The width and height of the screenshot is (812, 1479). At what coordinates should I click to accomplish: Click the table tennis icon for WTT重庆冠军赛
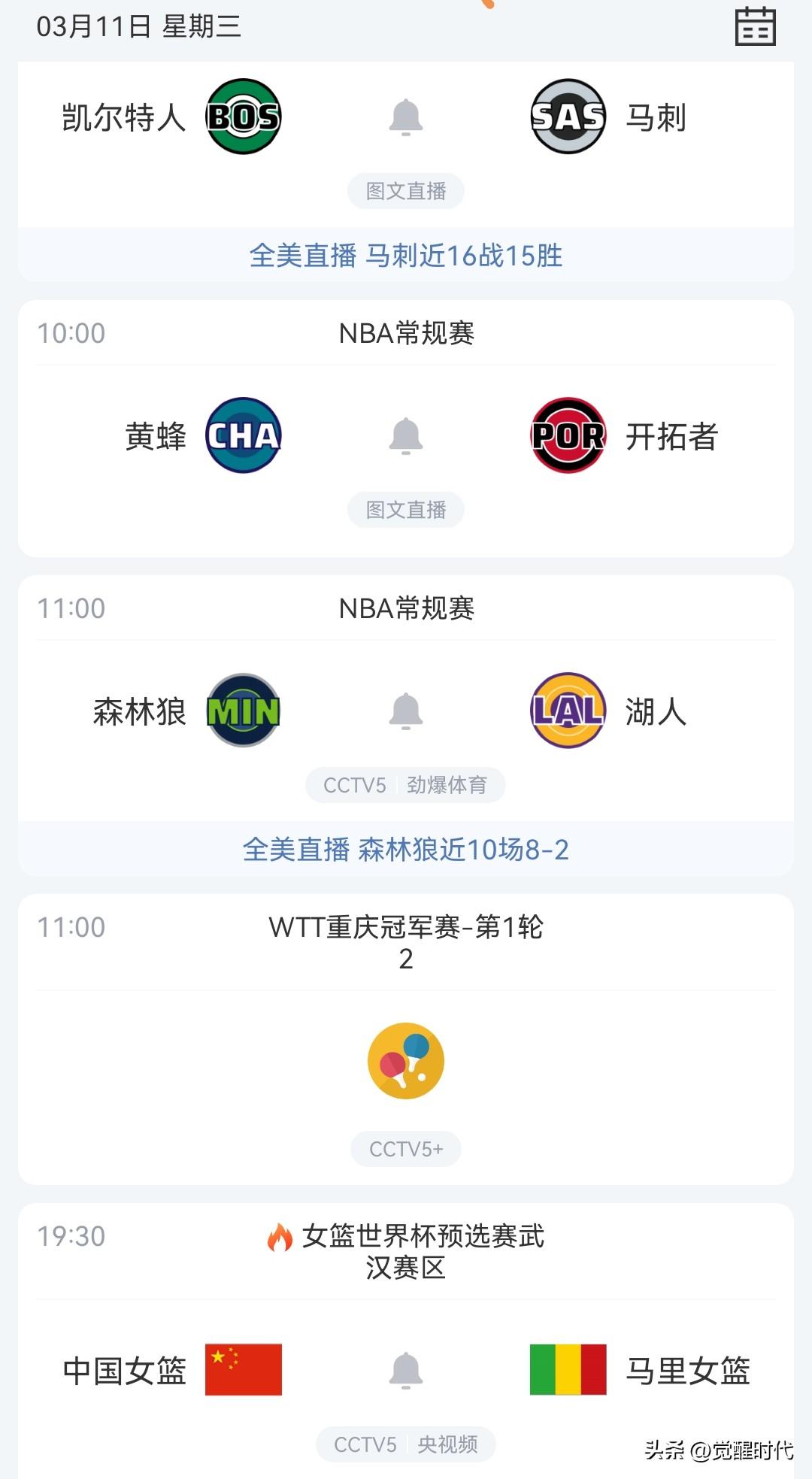coord(406,1059)
